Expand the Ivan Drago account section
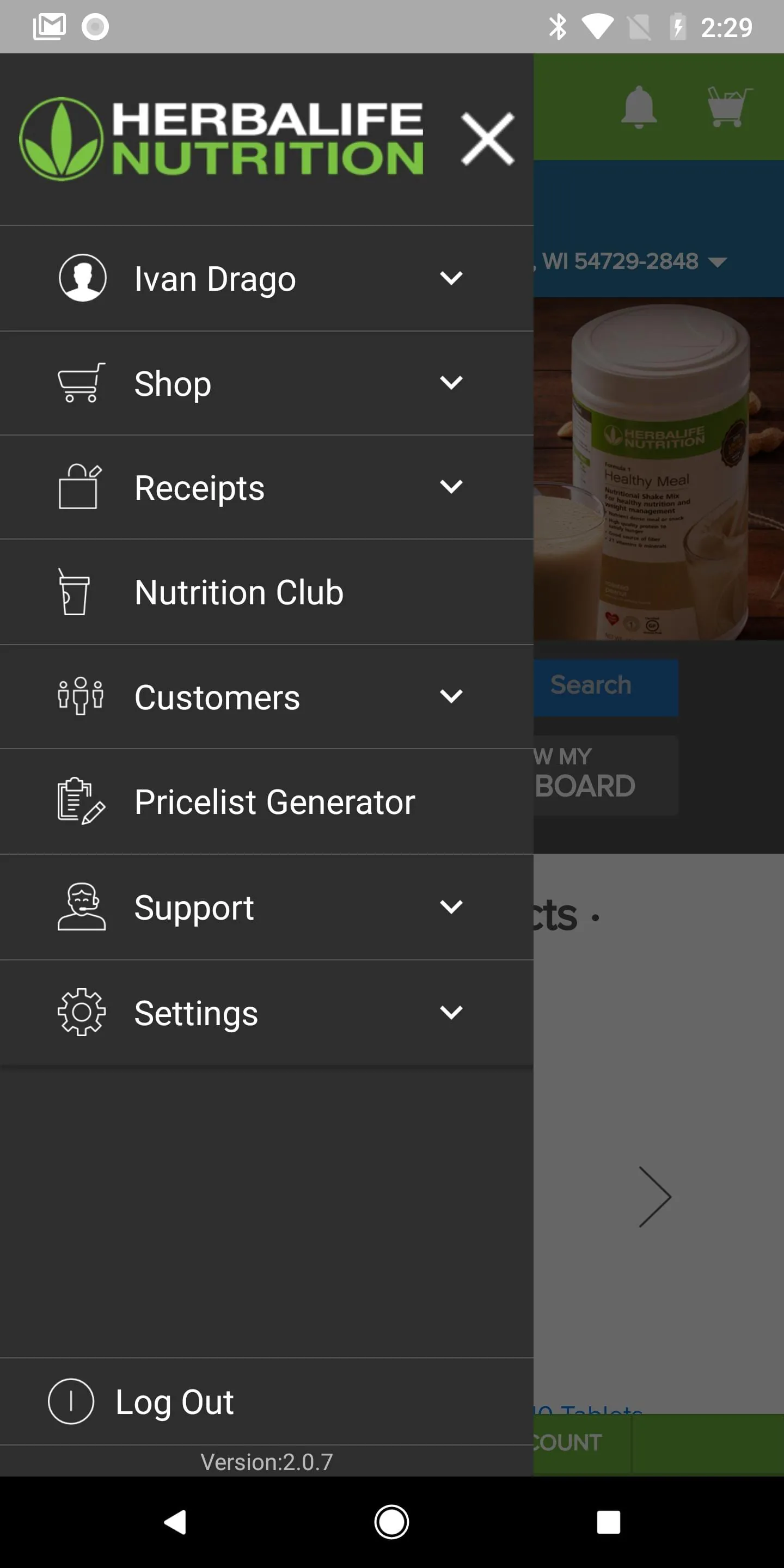This screenshot has width=784, height=1568. 452,279
